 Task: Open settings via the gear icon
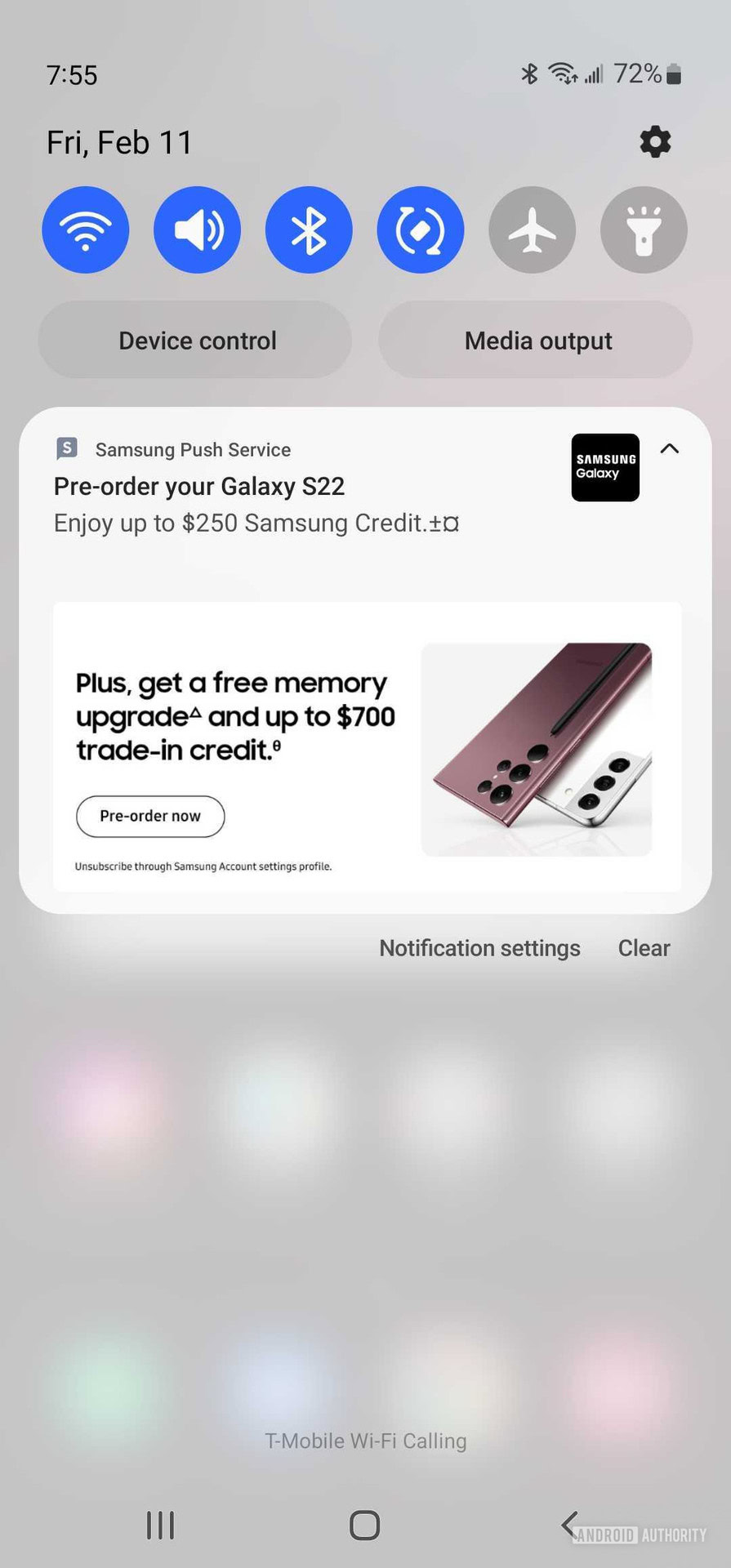coord(655,142)
